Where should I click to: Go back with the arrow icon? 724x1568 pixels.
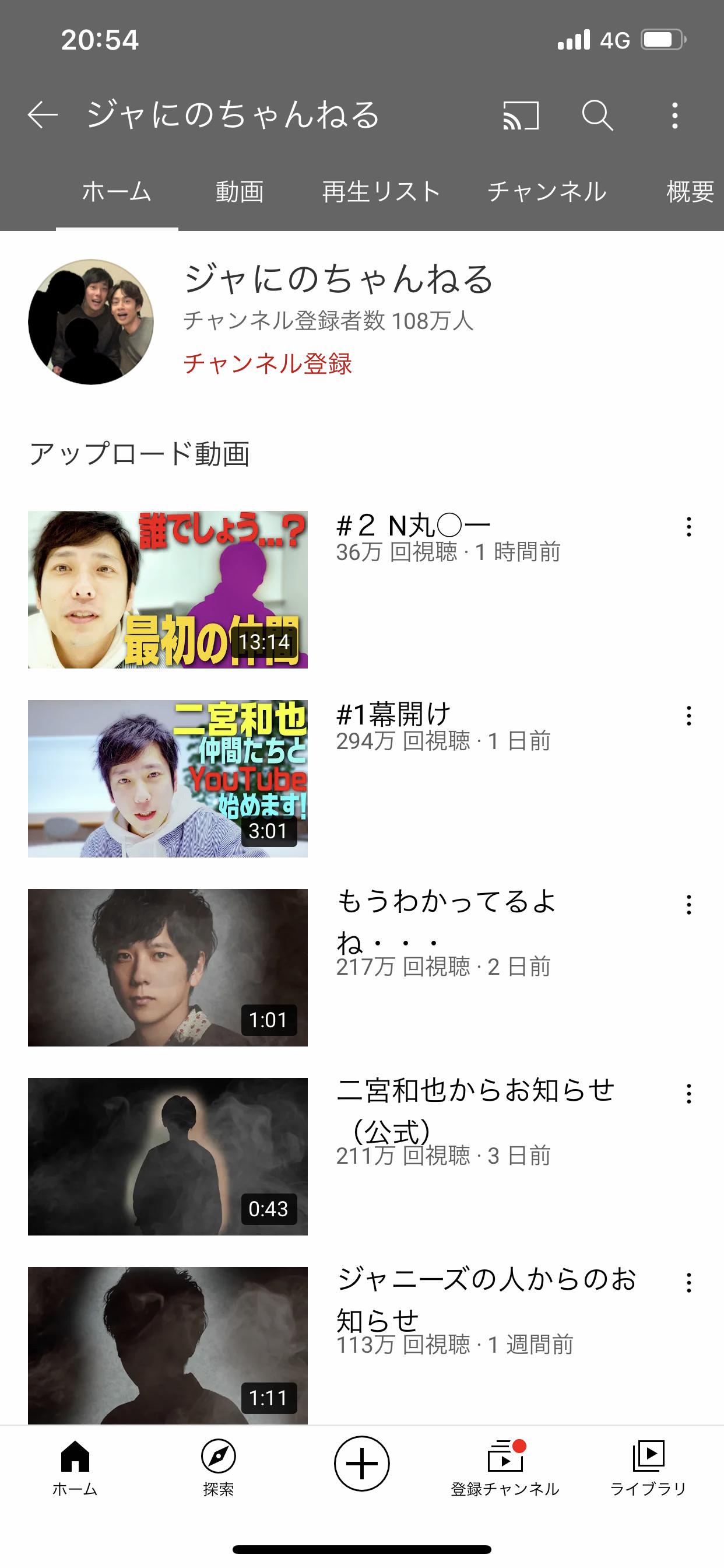coord(43,115)
